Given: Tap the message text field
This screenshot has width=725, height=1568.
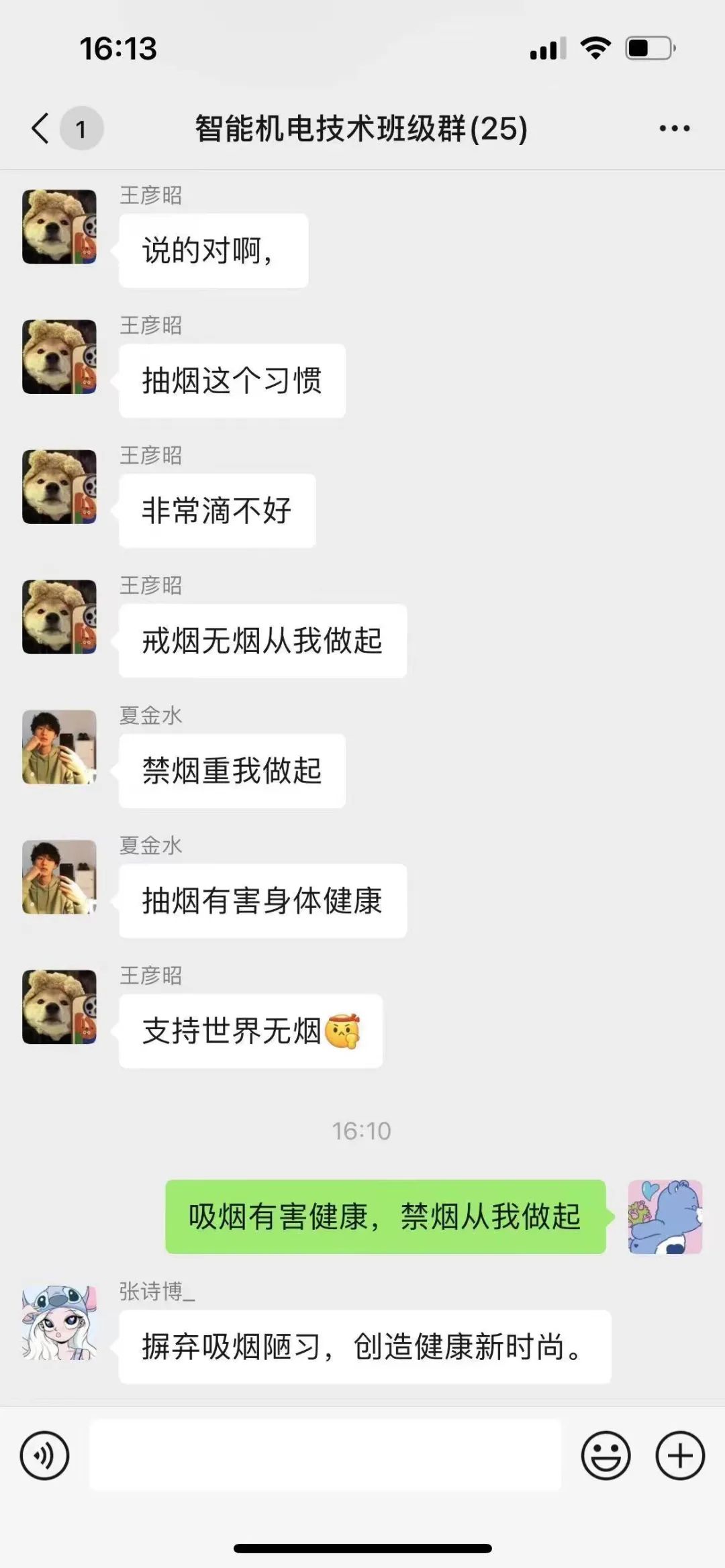Looking at the screenshot, I should pyautogui.click(x=325, y=1455).
